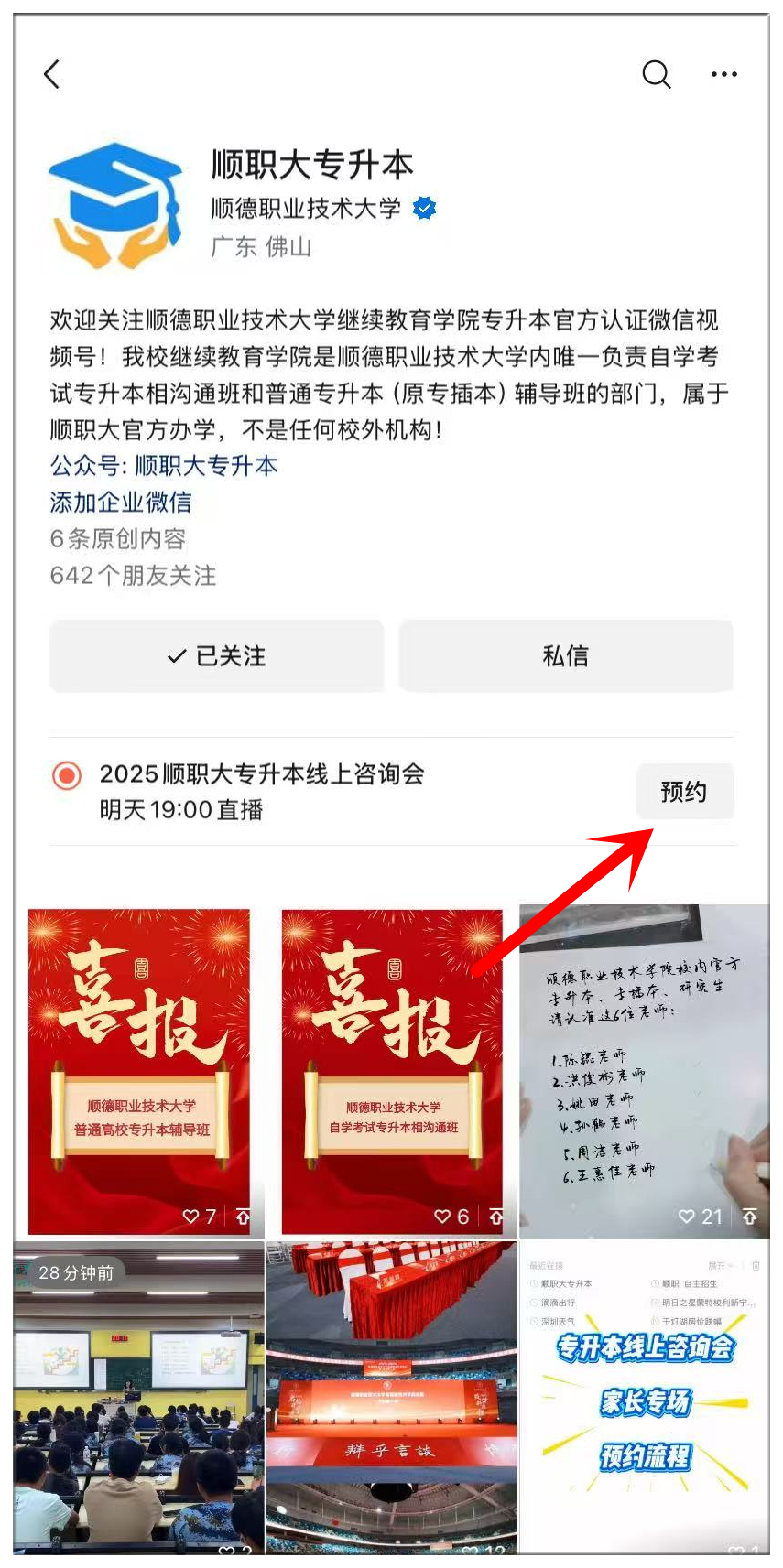Tap 预约 to reserve the livestream

point(684,791)
